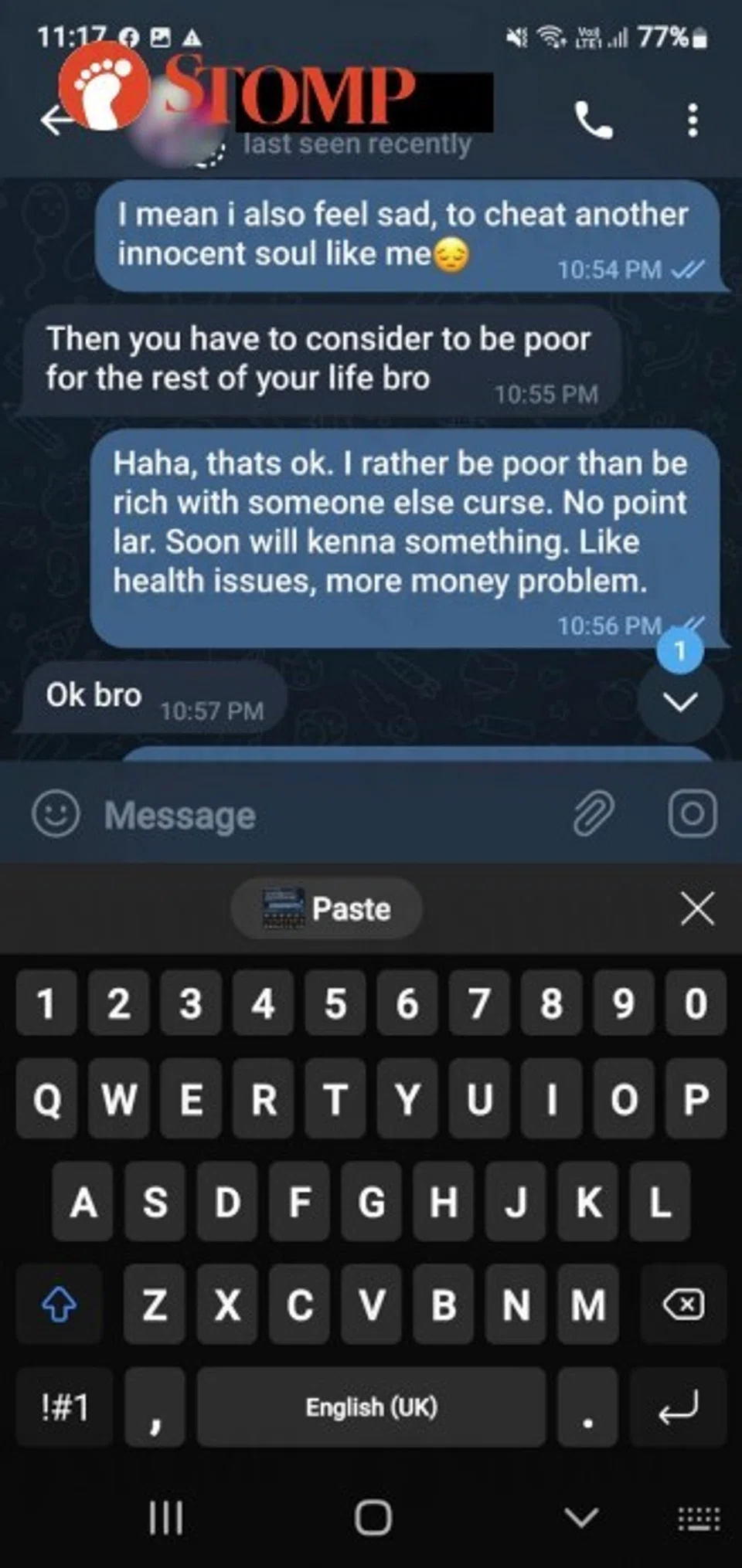Image resolution: width=742 pixels, height=1568 pixels.
Task: Tap the English (UK) space bar
Action: click(x=371, y=1407)
